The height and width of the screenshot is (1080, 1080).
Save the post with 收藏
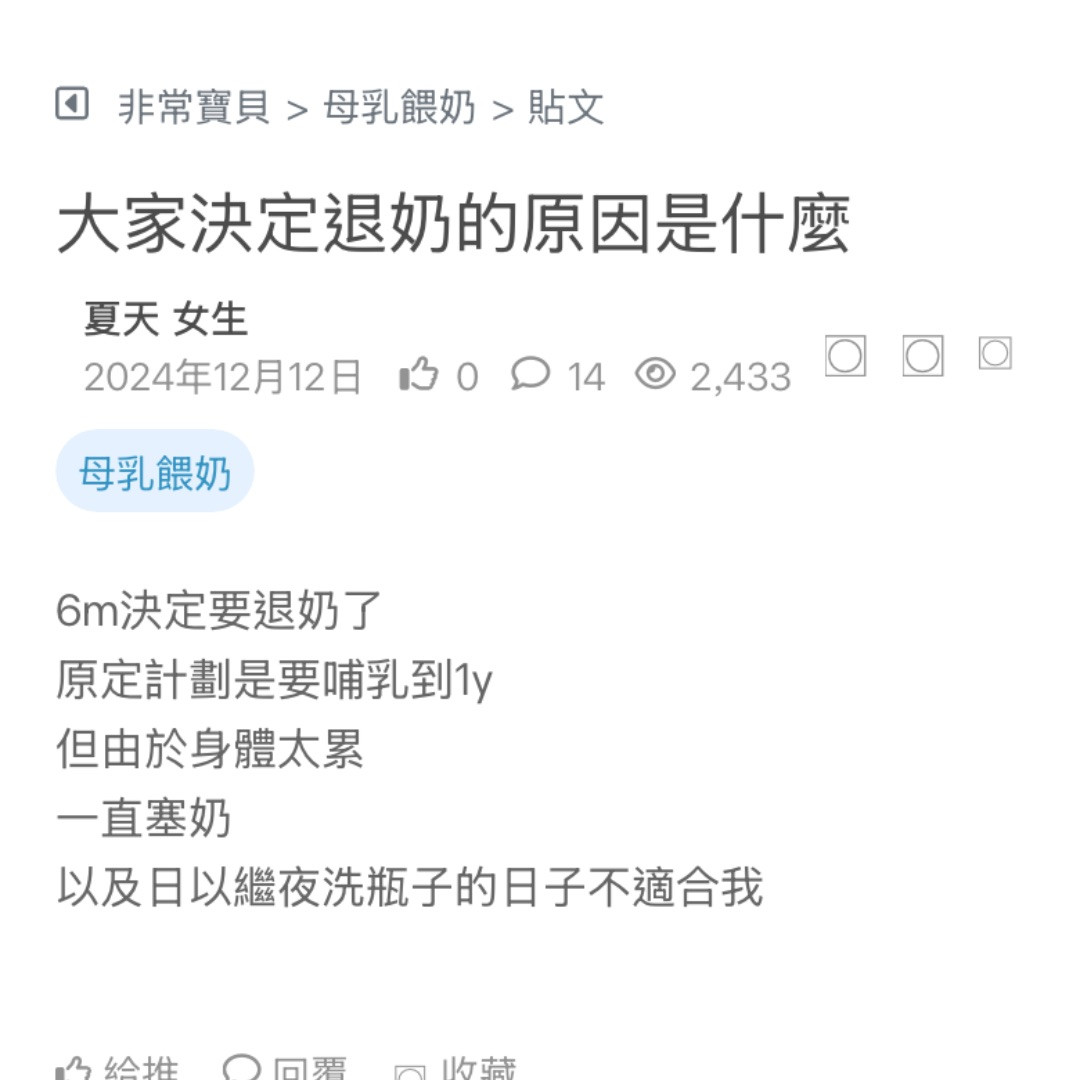pos(456,1070)
